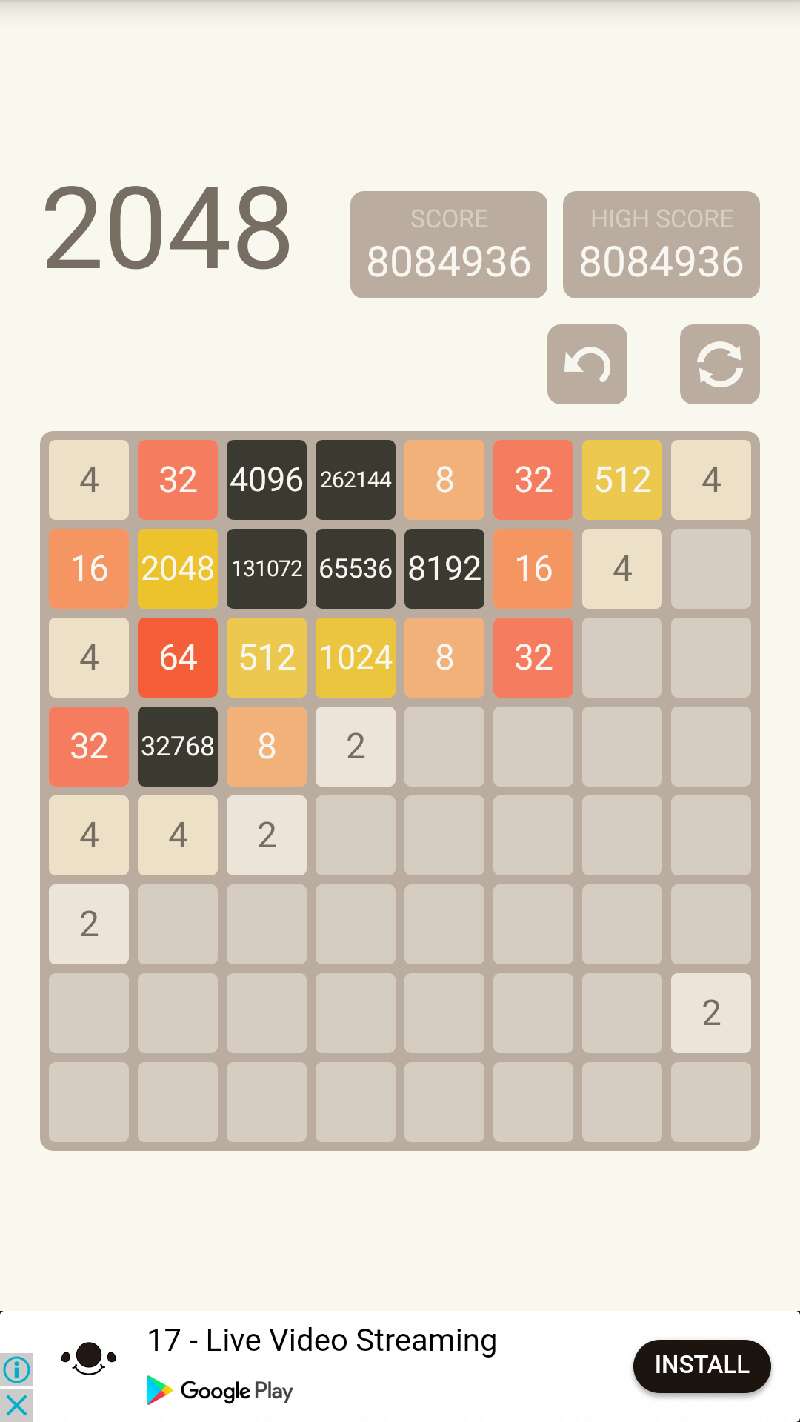
Task: Open the 17 - Live Video Streaming ad
Action: click(x=322, y=1340)
